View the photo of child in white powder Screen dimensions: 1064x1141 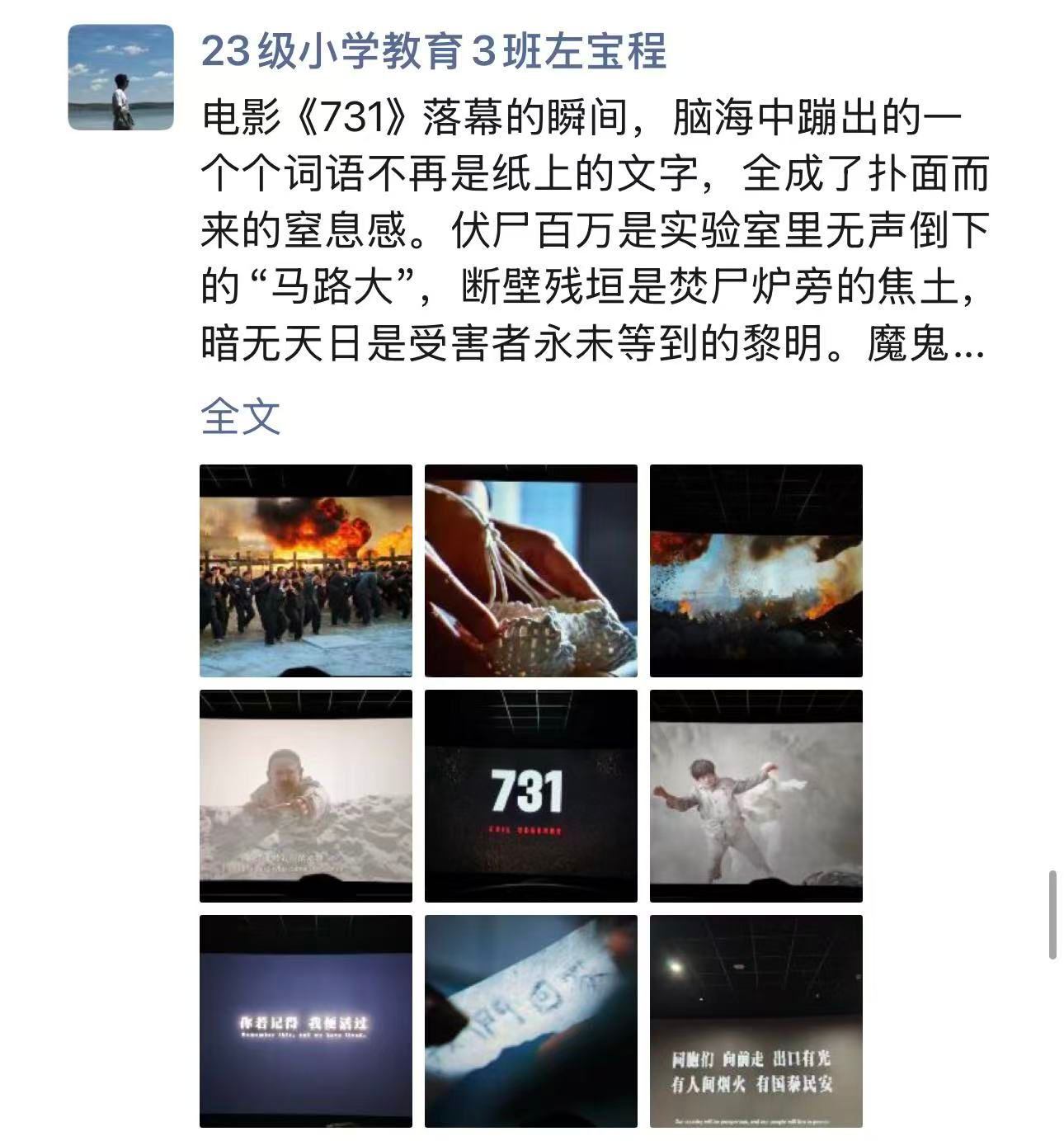pyautogui.click(x=756, y=796)
